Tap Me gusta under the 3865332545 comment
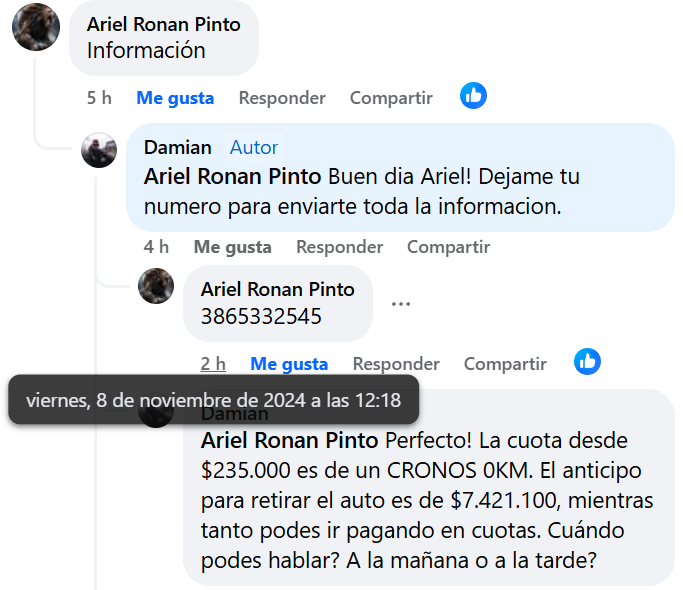The image size is (683, 590). tap(289, 364)
